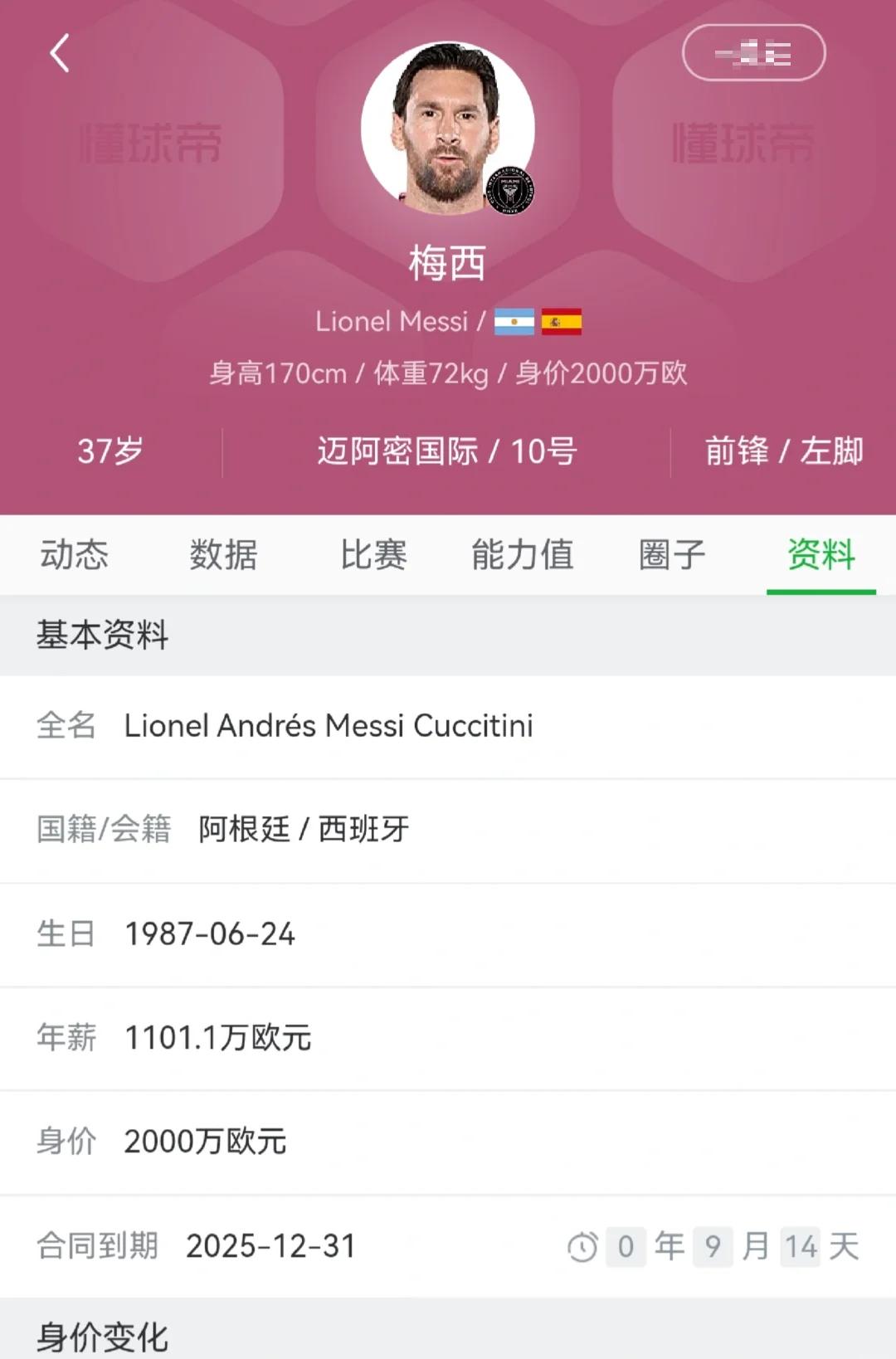896x1359 pixels.
Task: Click the Argentina flag icon
Action: click(x=516, y=320)
